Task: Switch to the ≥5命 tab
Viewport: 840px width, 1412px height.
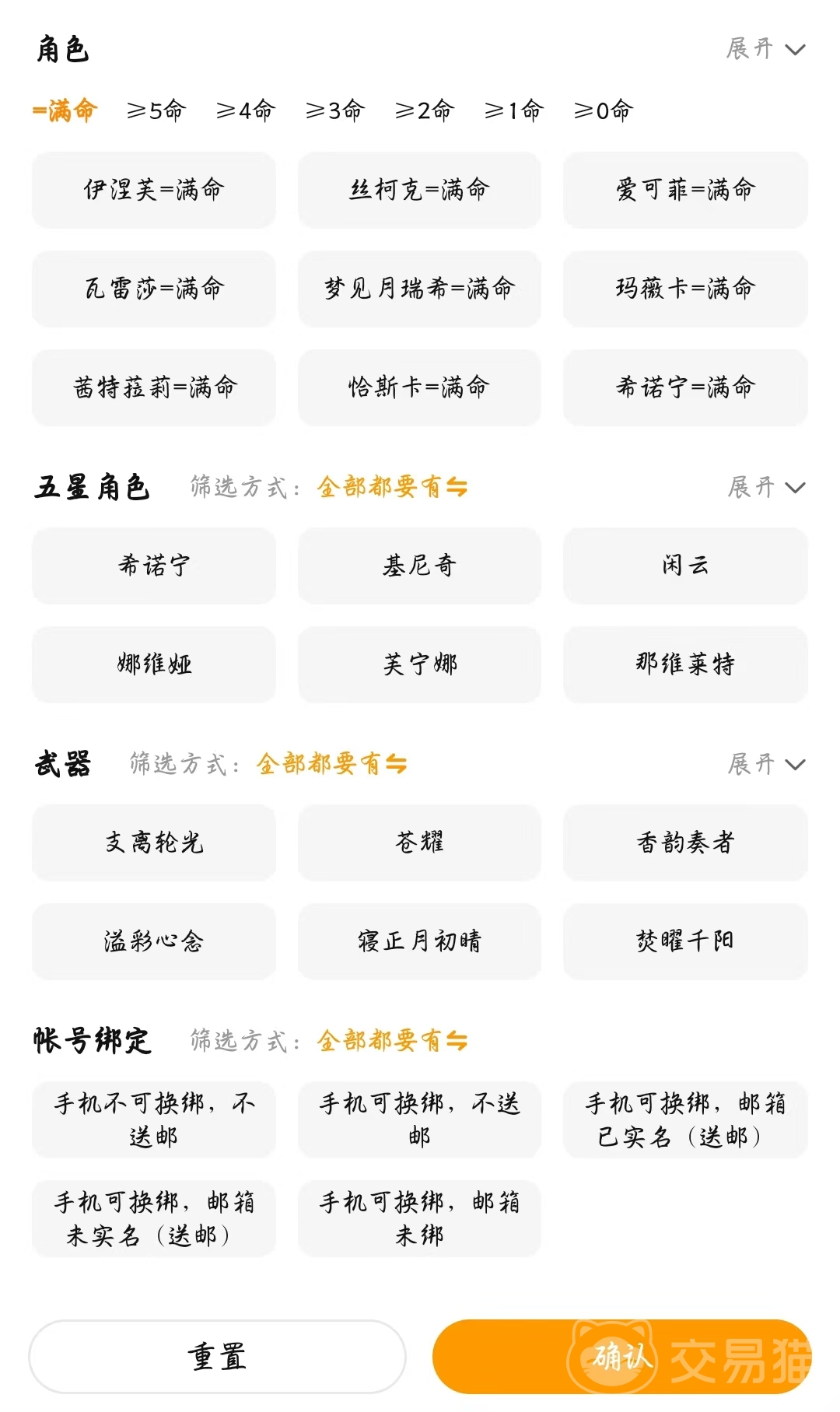Action: 156,110
